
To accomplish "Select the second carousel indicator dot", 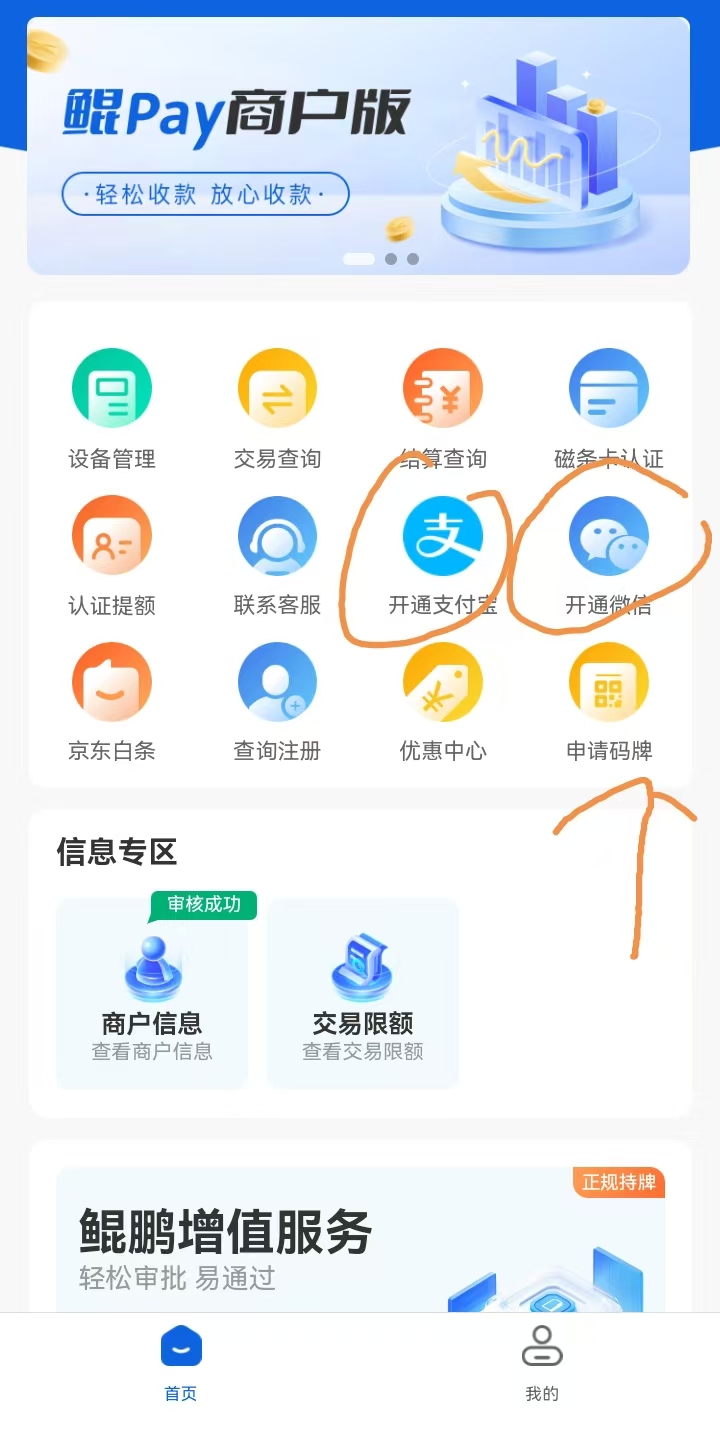I will tap(389, 258).
